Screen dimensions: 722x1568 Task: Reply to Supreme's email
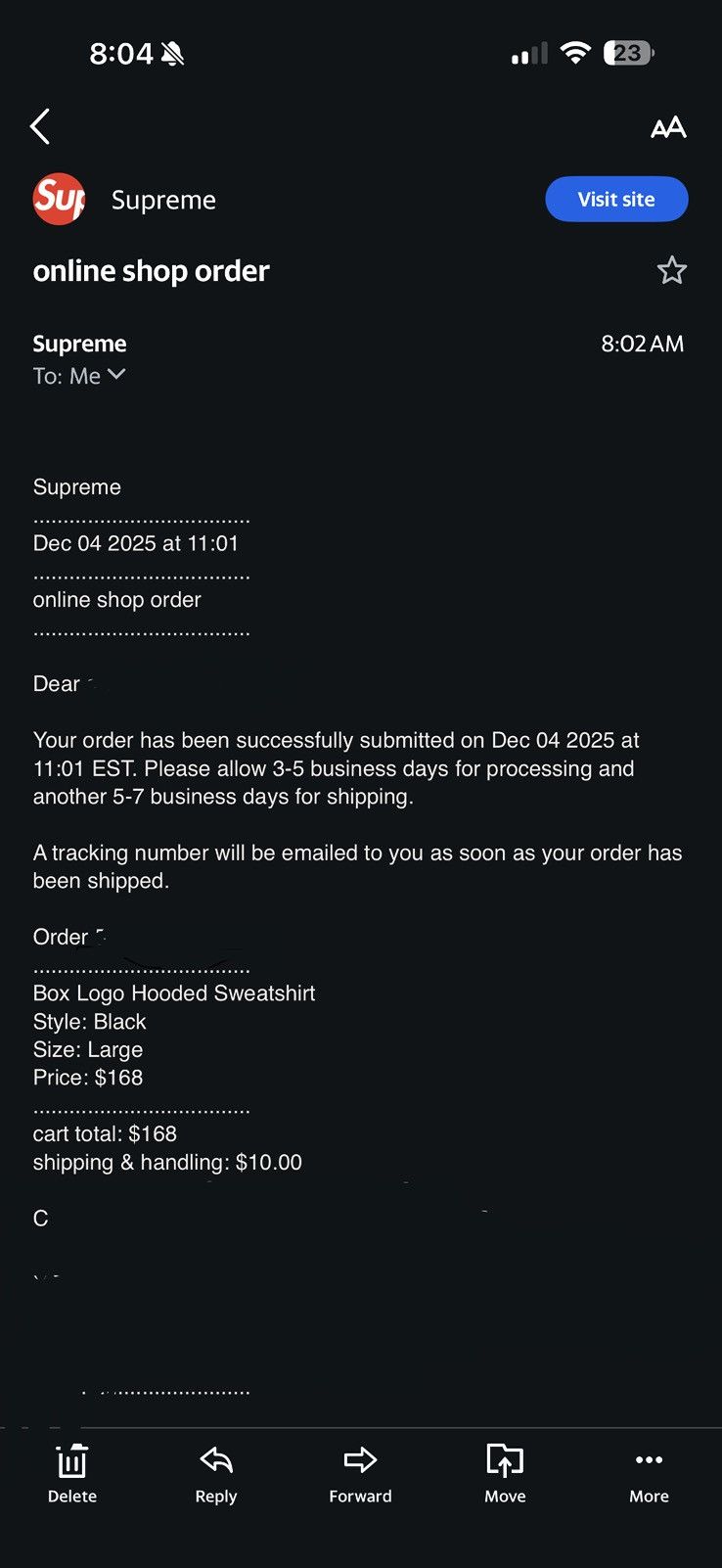pos(216,1474)
